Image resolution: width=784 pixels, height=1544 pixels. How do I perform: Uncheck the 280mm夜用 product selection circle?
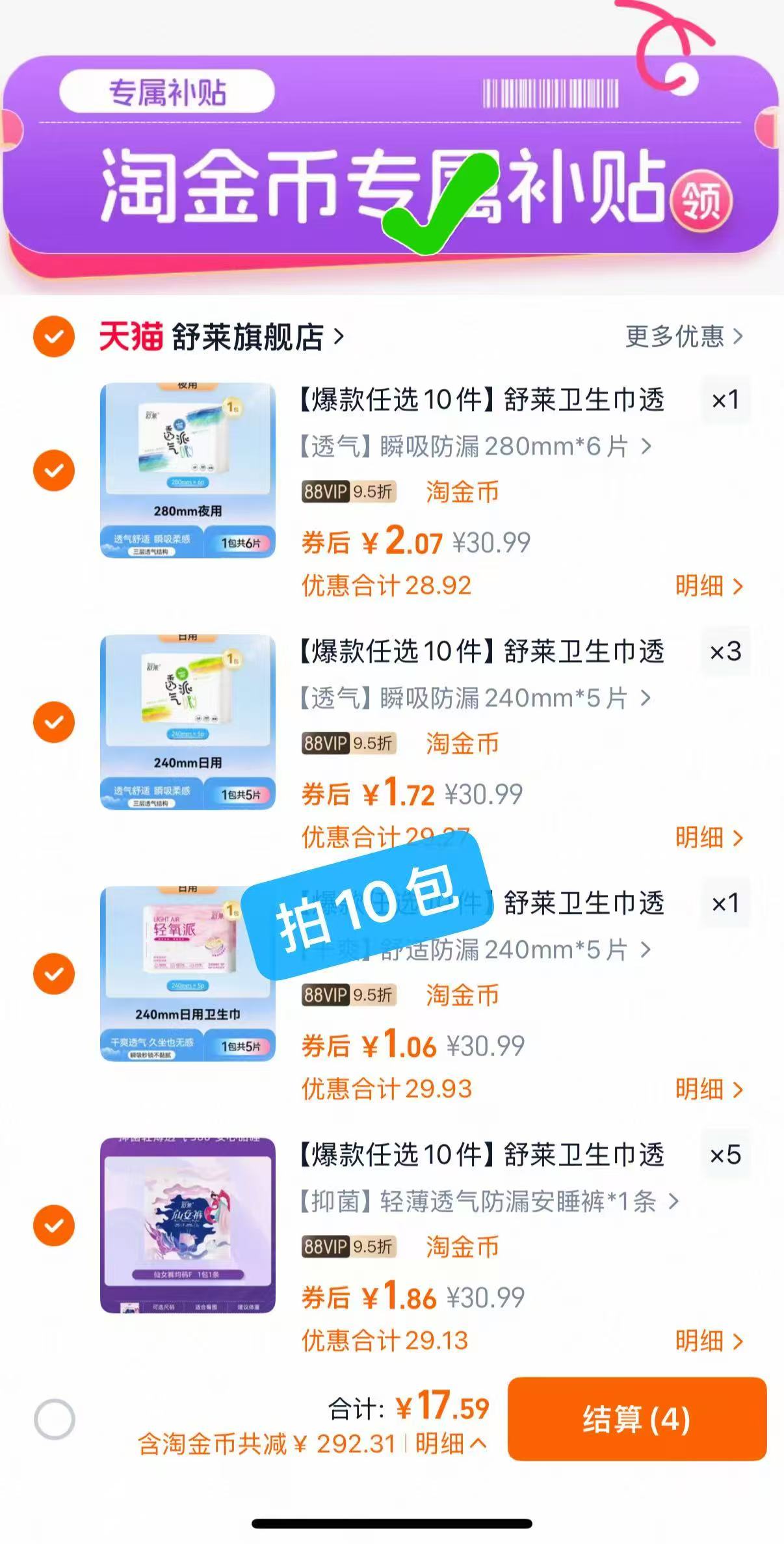pos(55,470)
